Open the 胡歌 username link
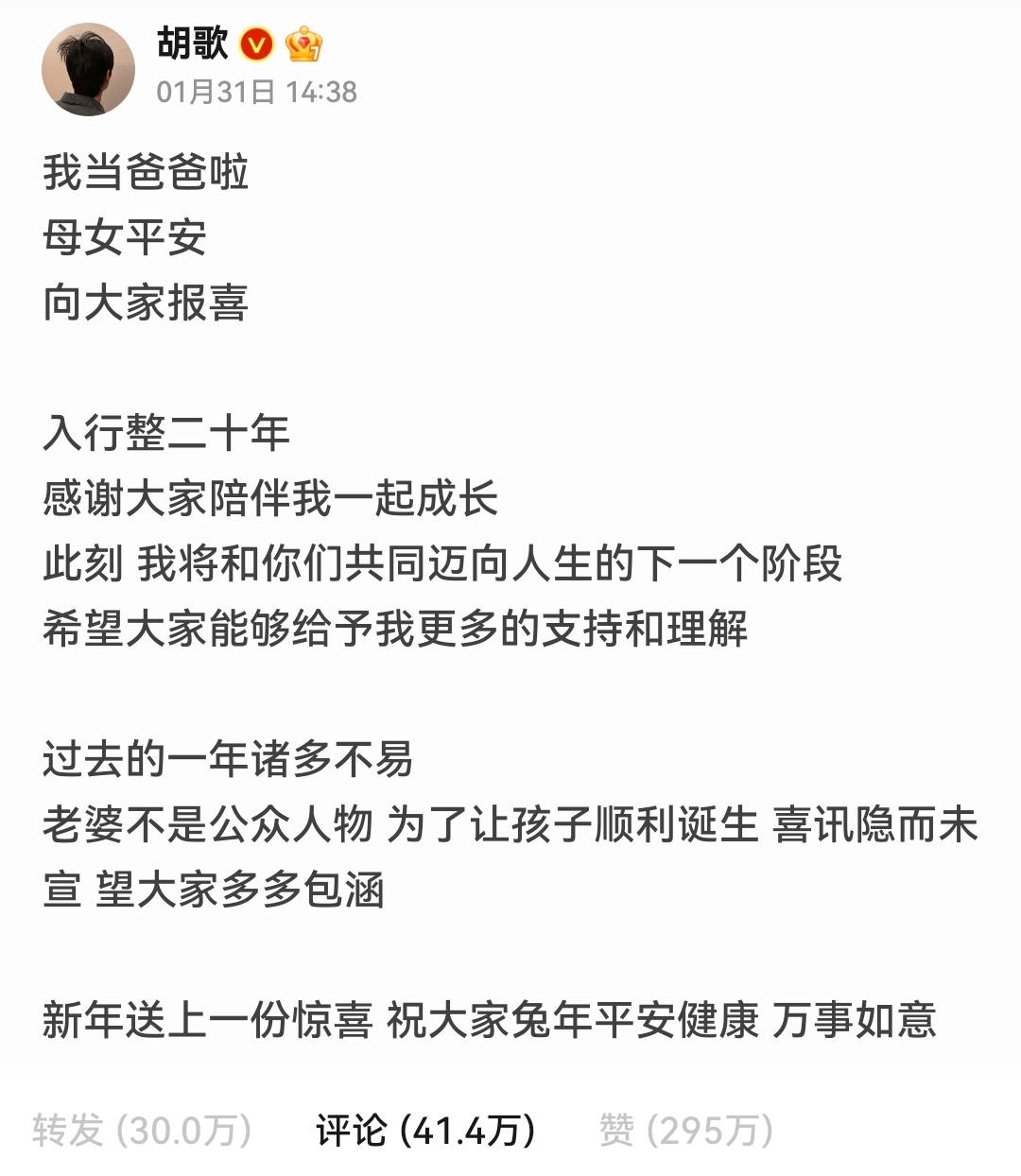The width and height of the screenshot is (1021, 1176). point(193,43)
